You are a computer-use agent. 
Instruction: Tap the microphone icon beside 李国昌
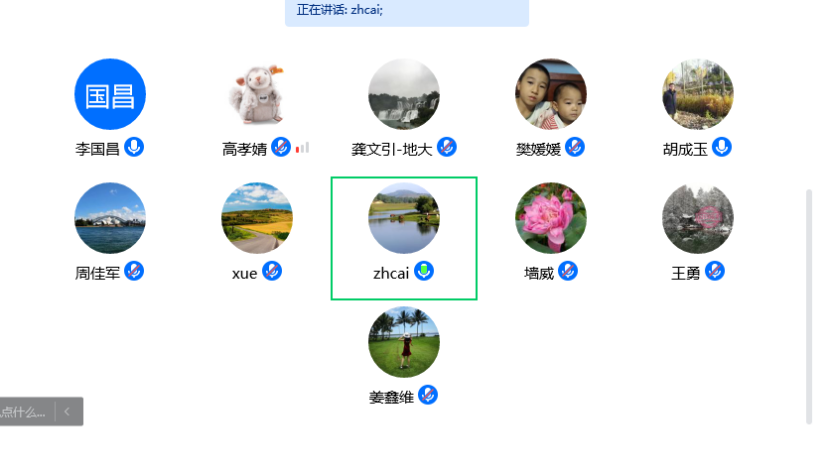click(134, 148)
